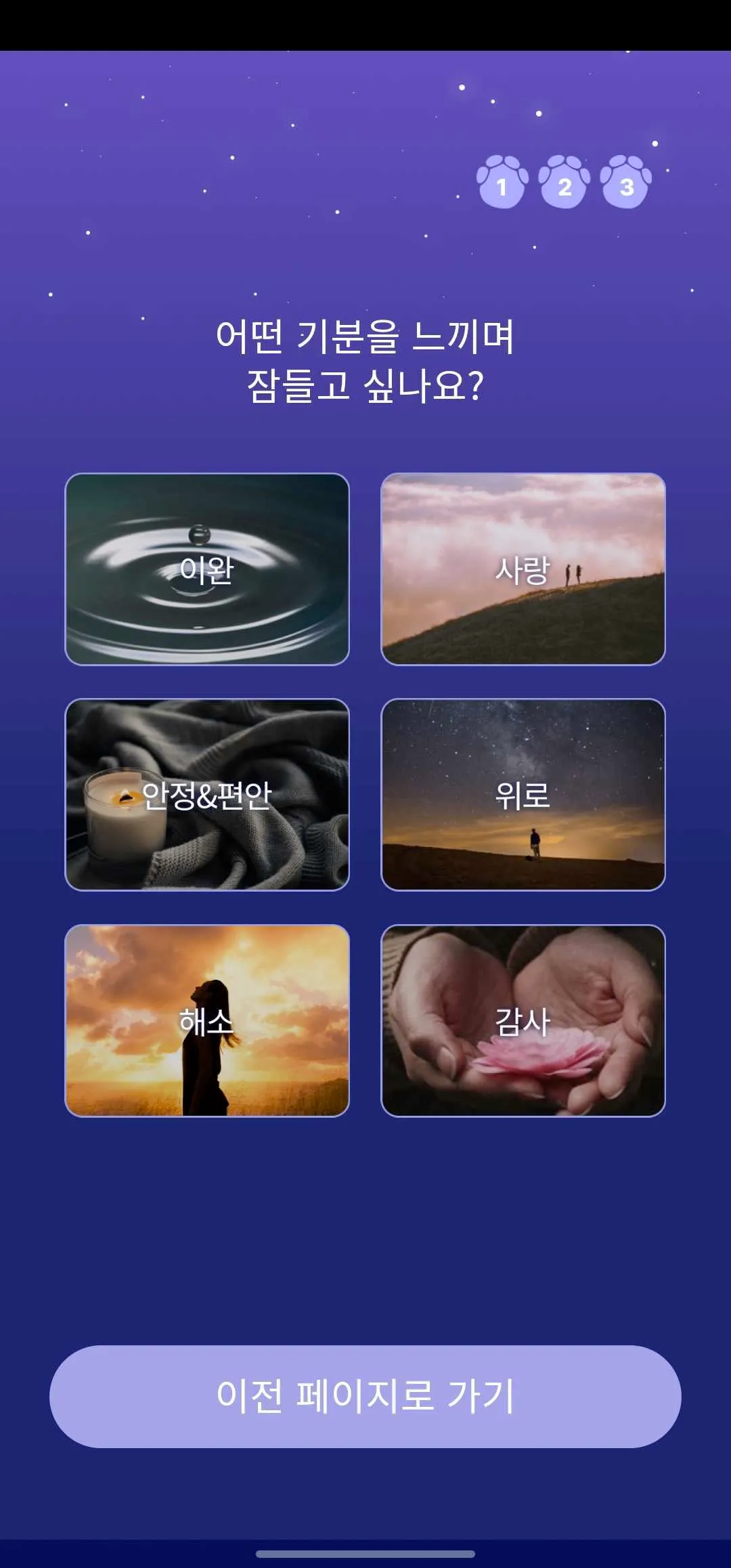
Task: Choose the 해소 mood card
Action: (x=207, y=1021)
